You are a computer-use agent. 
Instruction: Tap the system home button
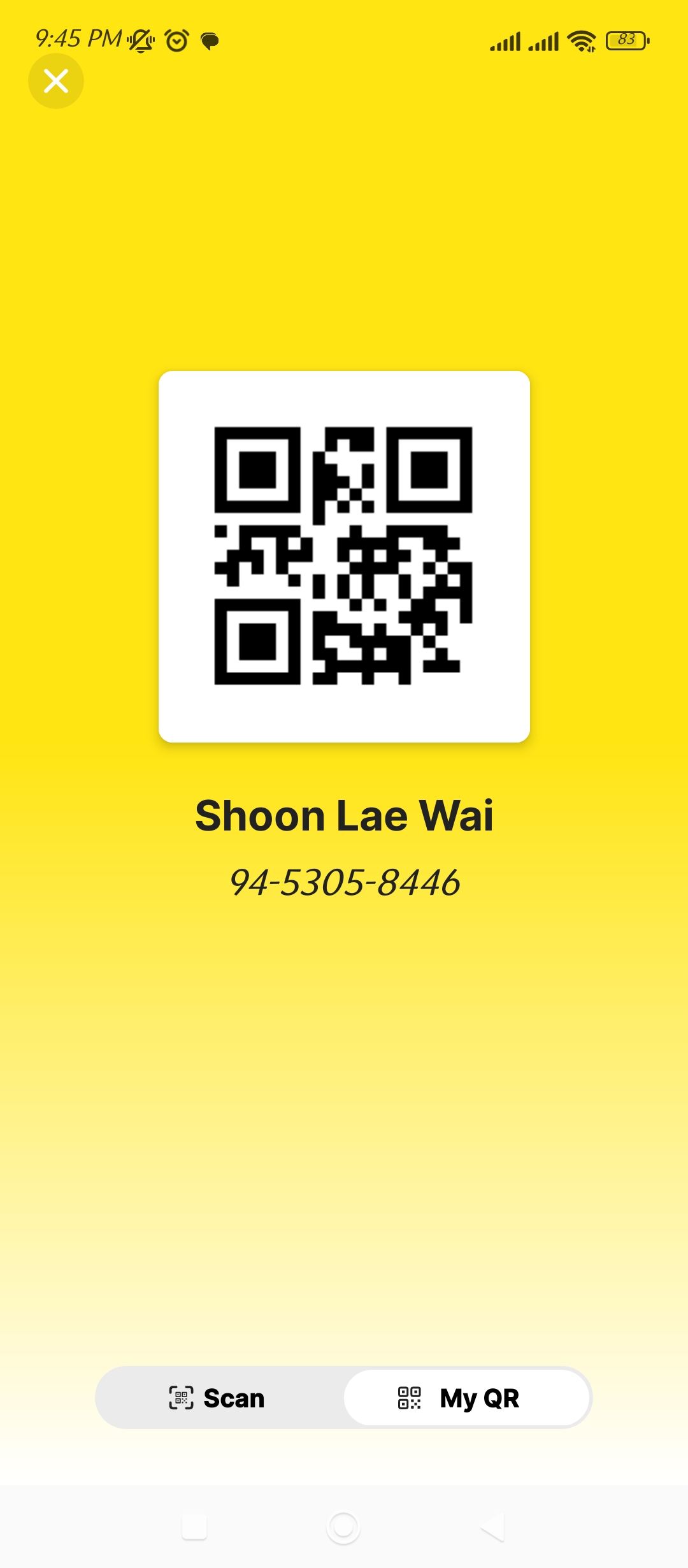pos(343,1527)
